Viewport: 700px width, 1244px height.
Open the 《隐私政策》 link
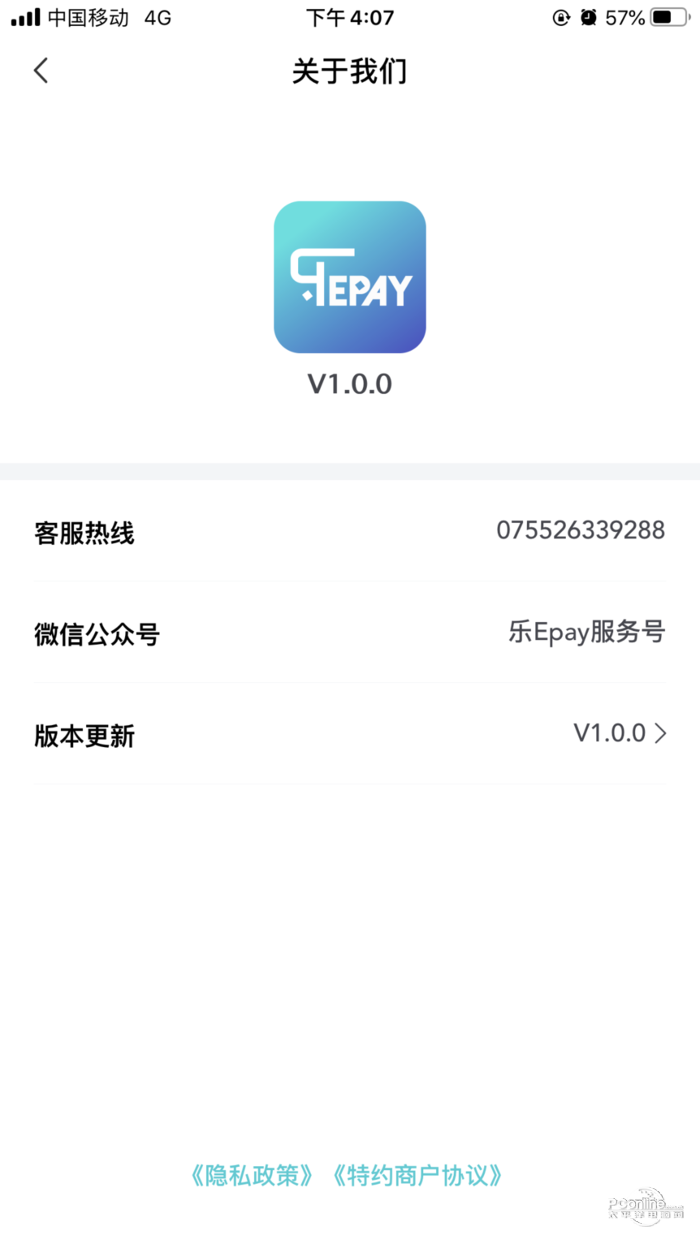click(257, 1175)
